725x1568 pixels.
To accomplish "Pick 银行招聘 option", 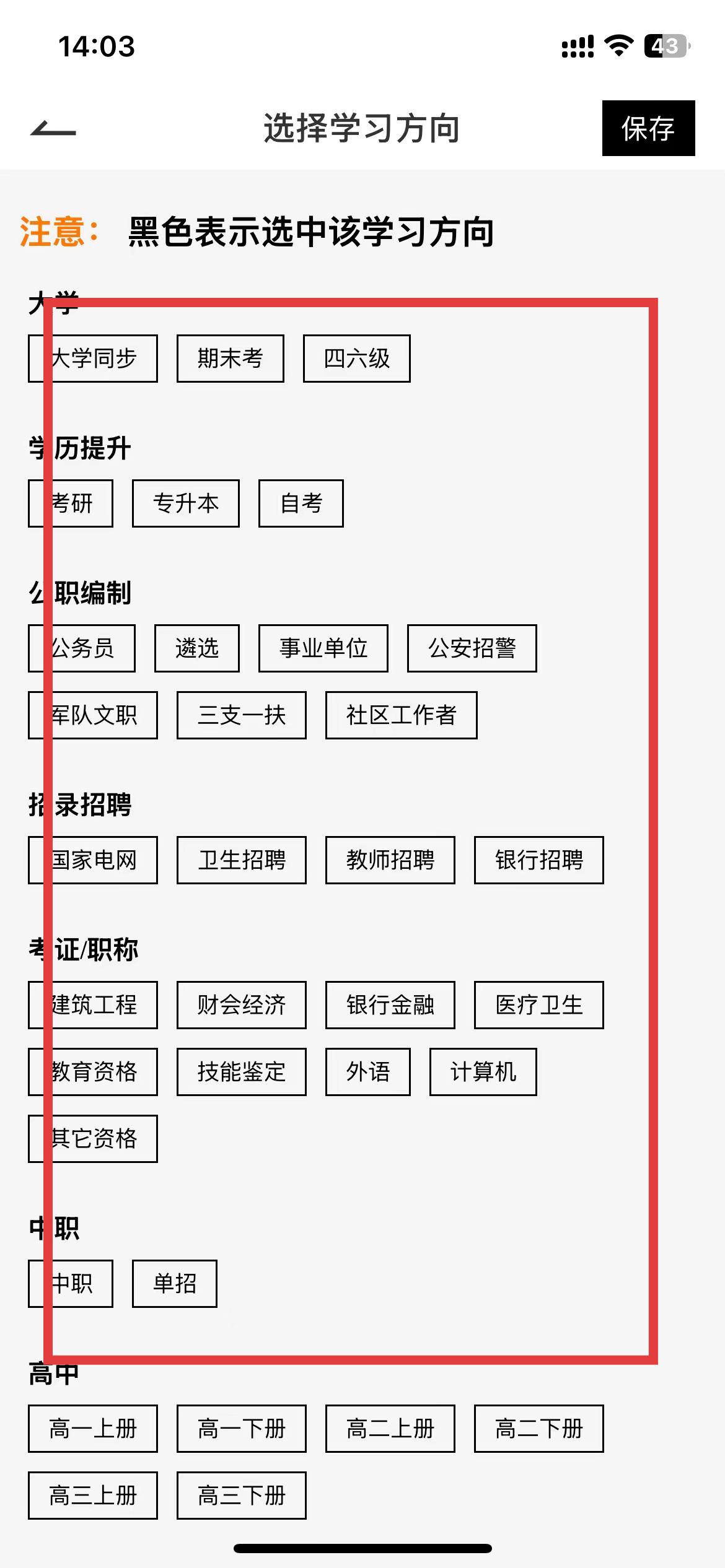I will coord(539,860).
